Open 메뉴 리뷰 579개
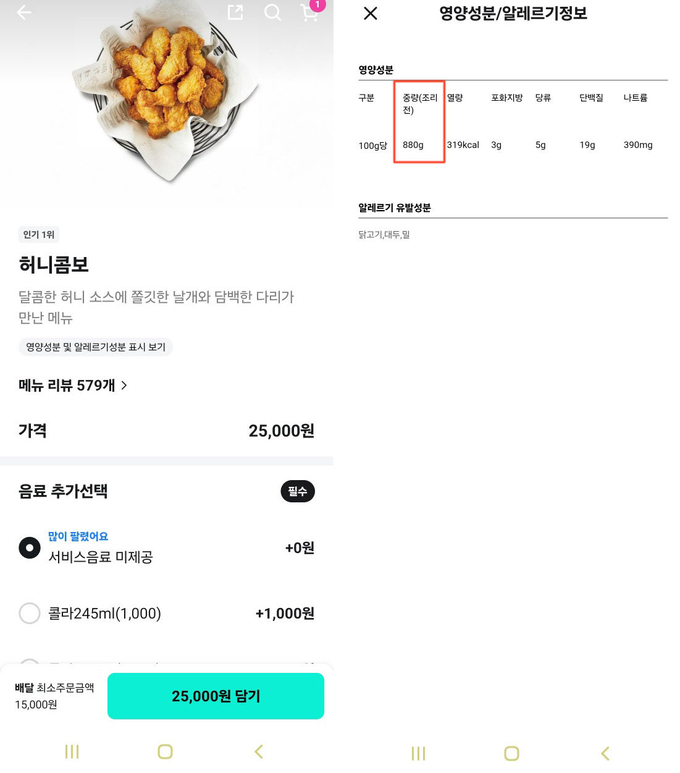Screen dimensions: 680x773 point(73,385)
